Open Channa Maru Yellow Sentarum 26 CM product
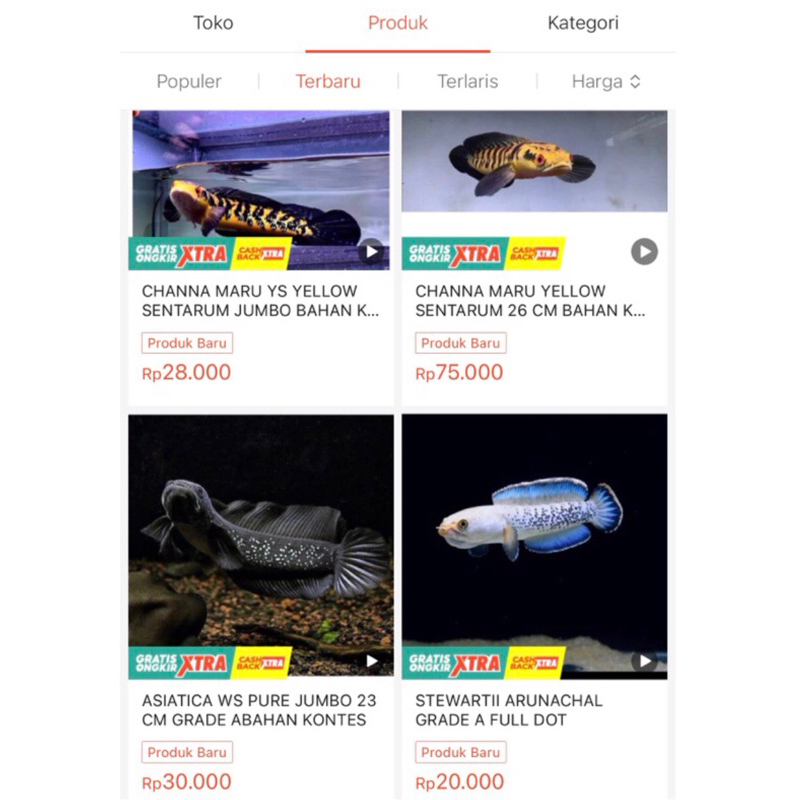Screen dimensions: 800x800 [534, 300]
